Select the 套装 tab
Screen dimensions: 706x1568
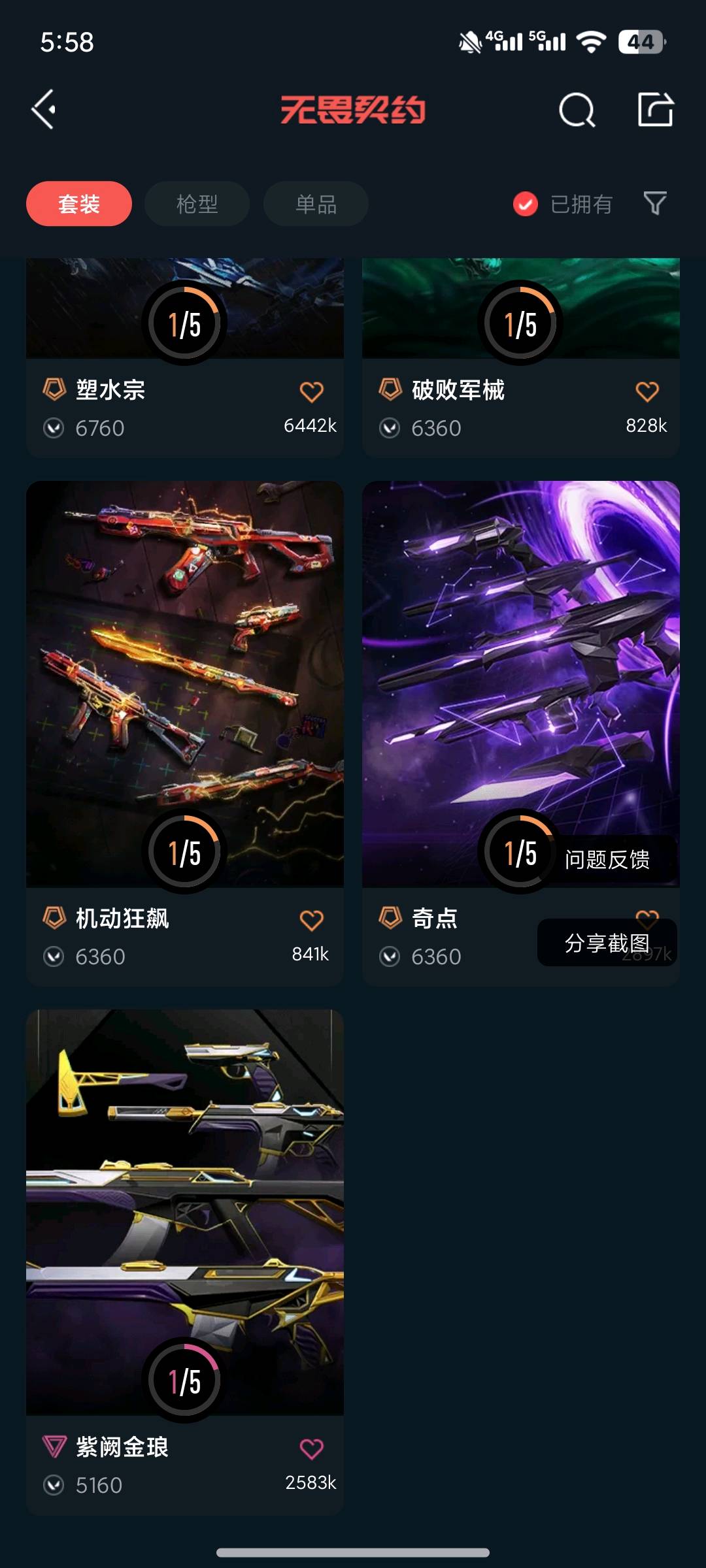79,204
